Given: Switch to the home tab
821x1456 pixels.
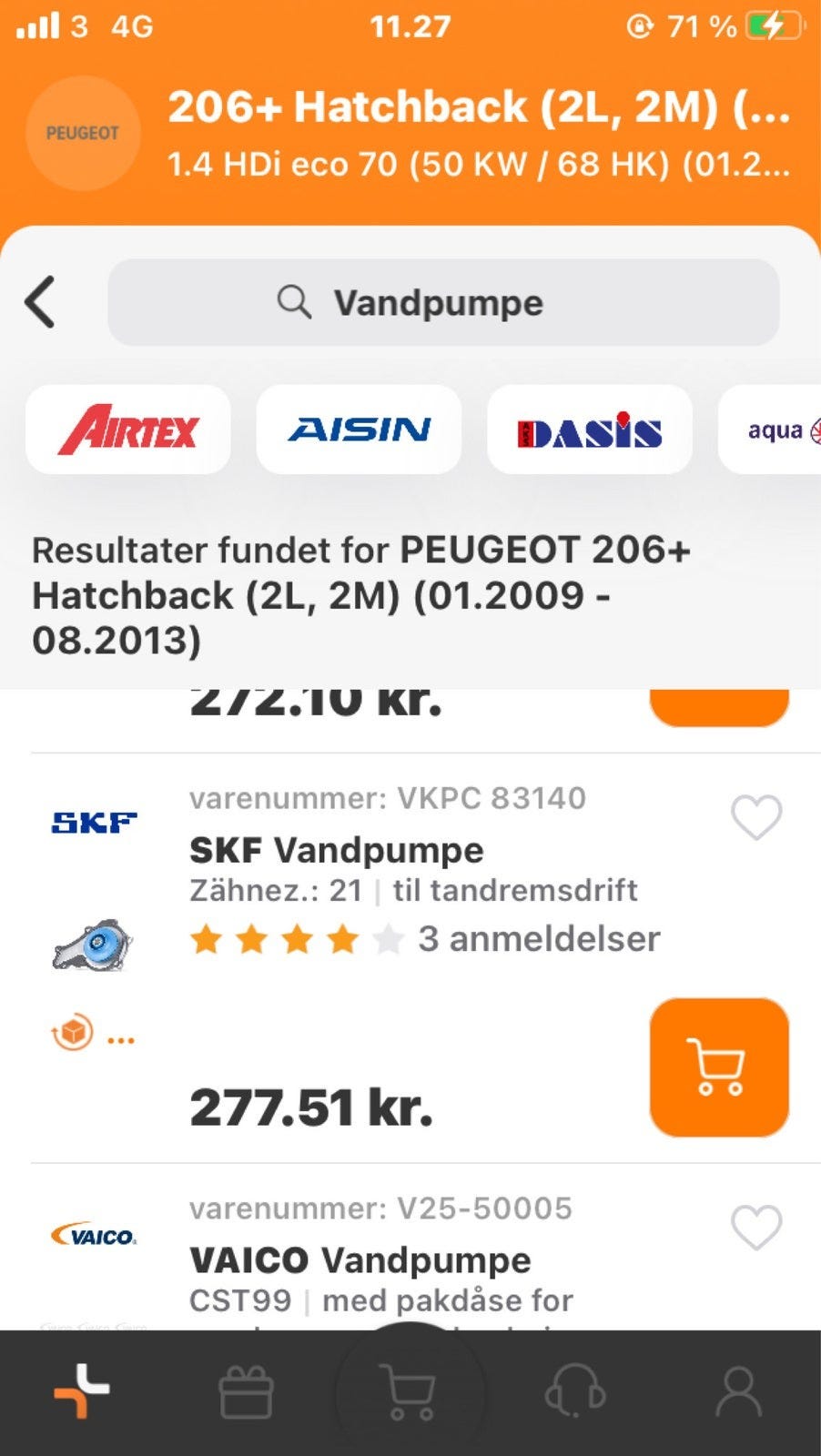Looking at the screenshot, I should pyautogui.click(x=82, y=1392).
